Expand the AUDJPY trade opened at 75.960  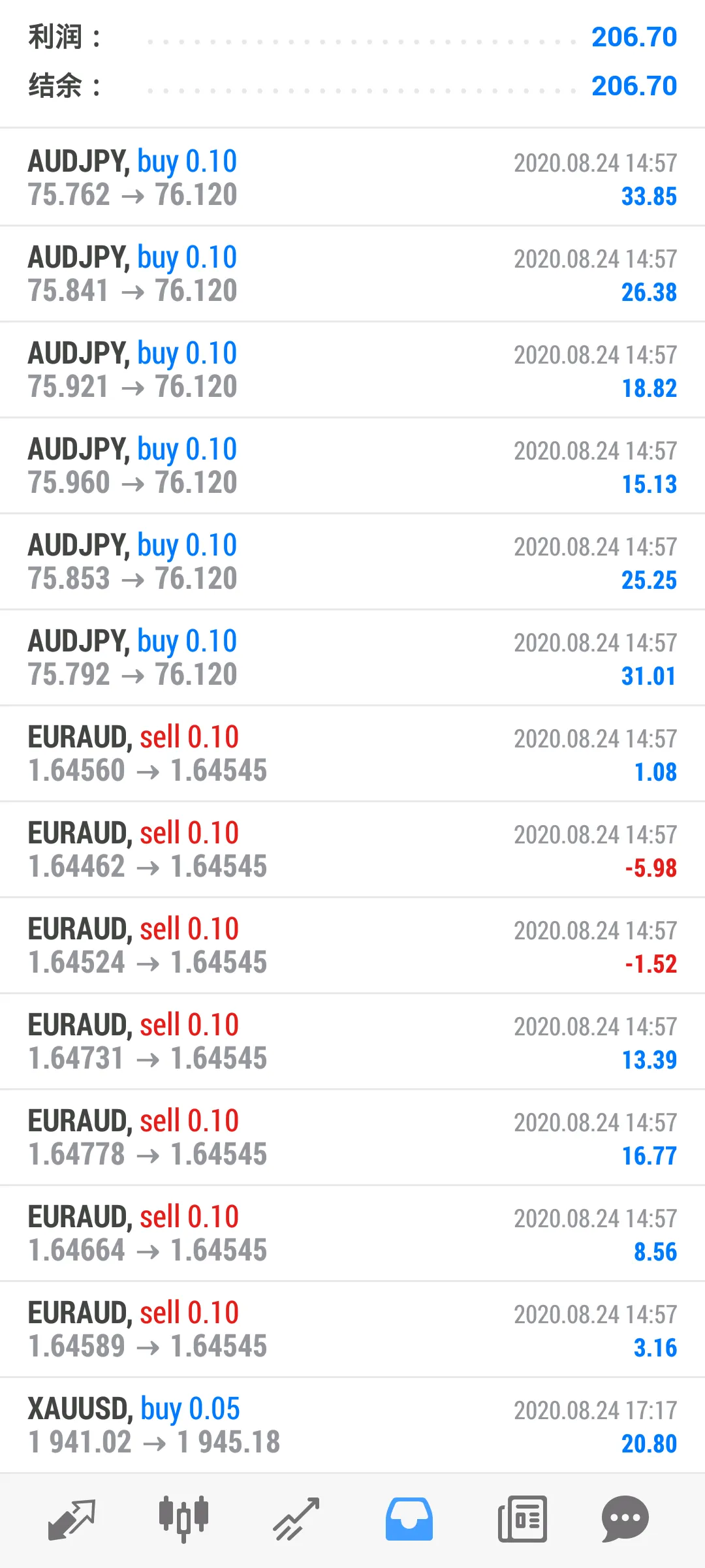352,465
